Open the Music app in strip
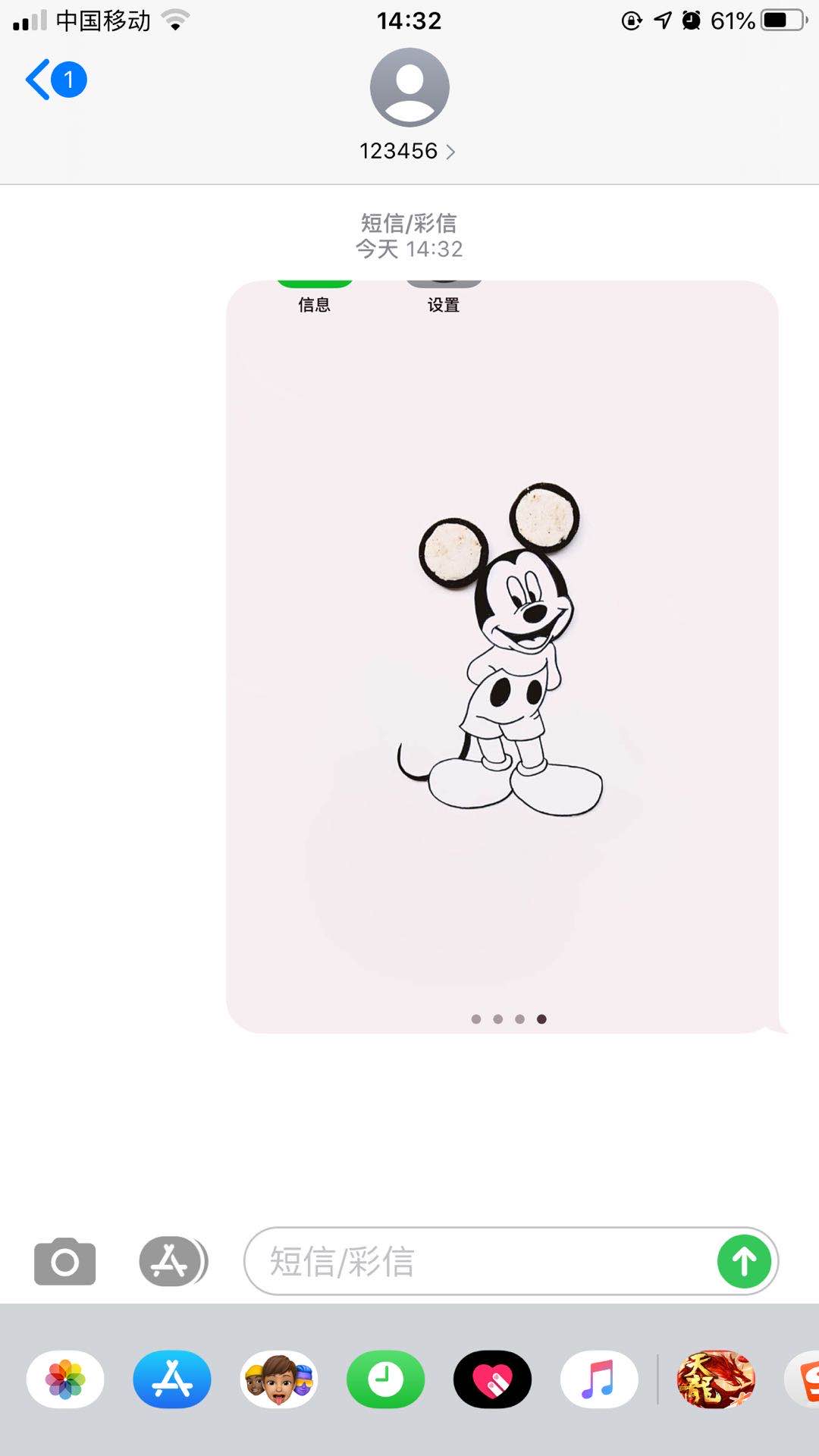 (599, 1379)
